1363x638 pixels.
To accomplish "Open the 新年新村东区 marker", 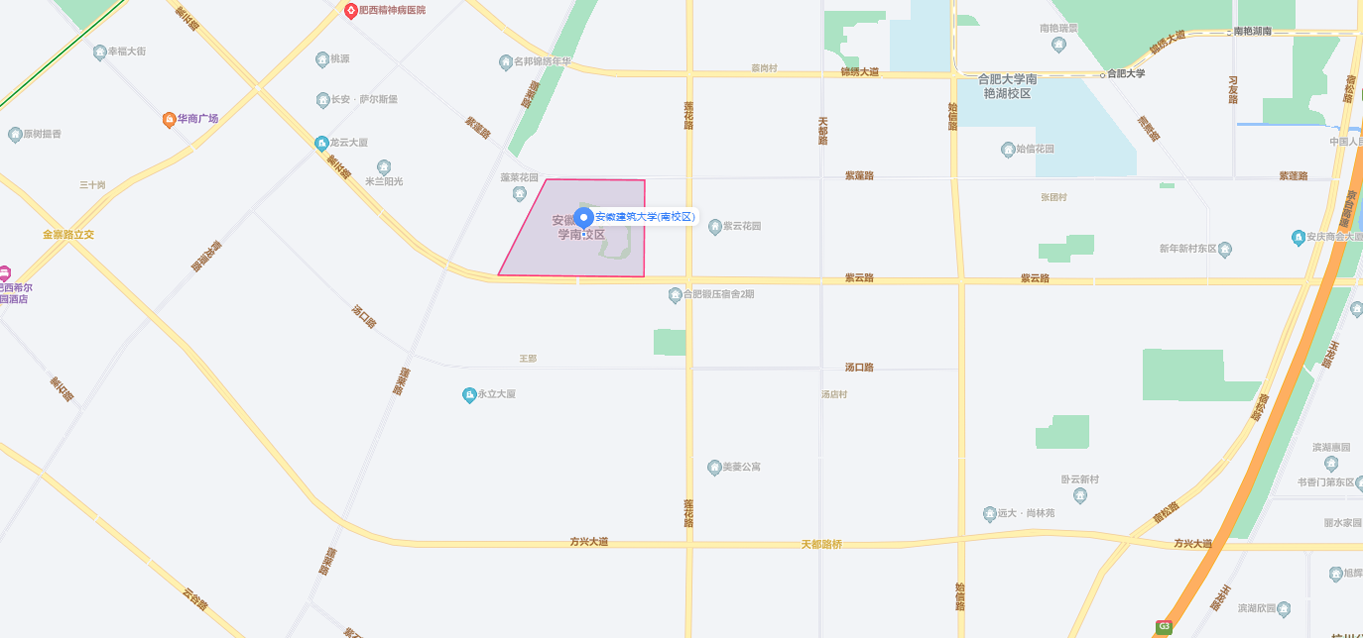I will 1225,249.
